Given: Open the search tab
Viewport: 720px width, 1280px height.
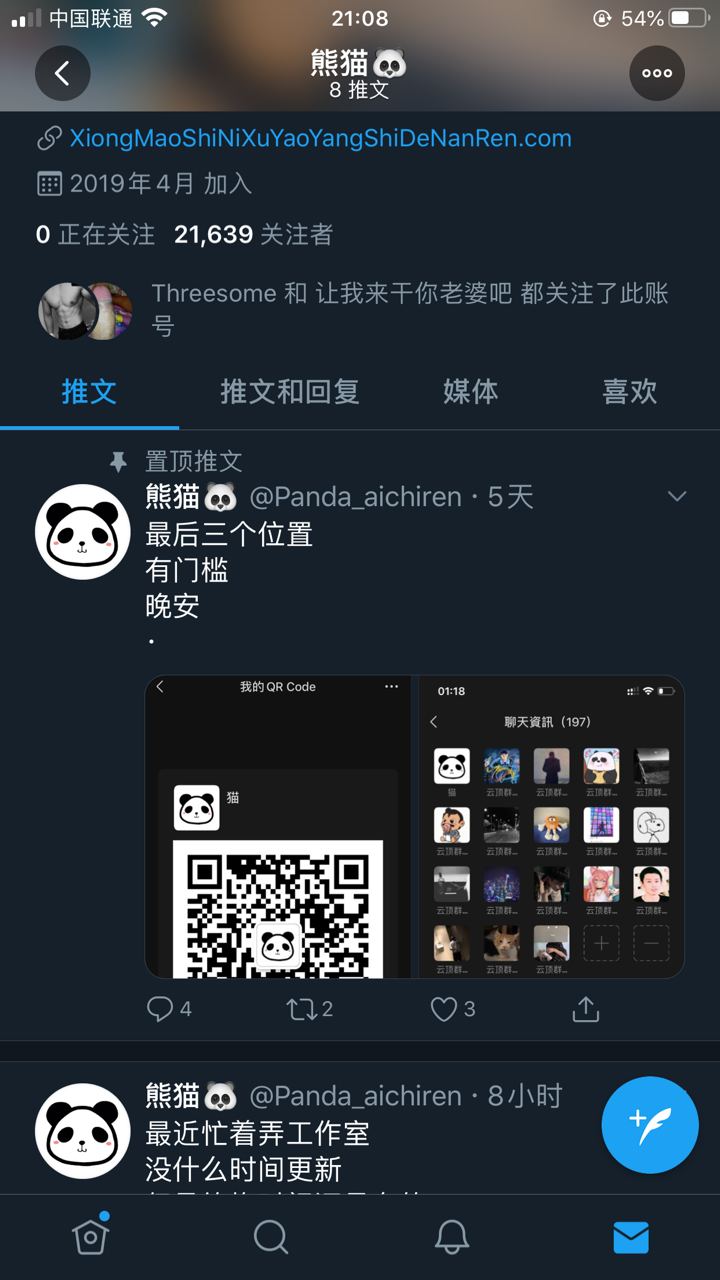Looking at the screenshot, I should (270, 1237).
